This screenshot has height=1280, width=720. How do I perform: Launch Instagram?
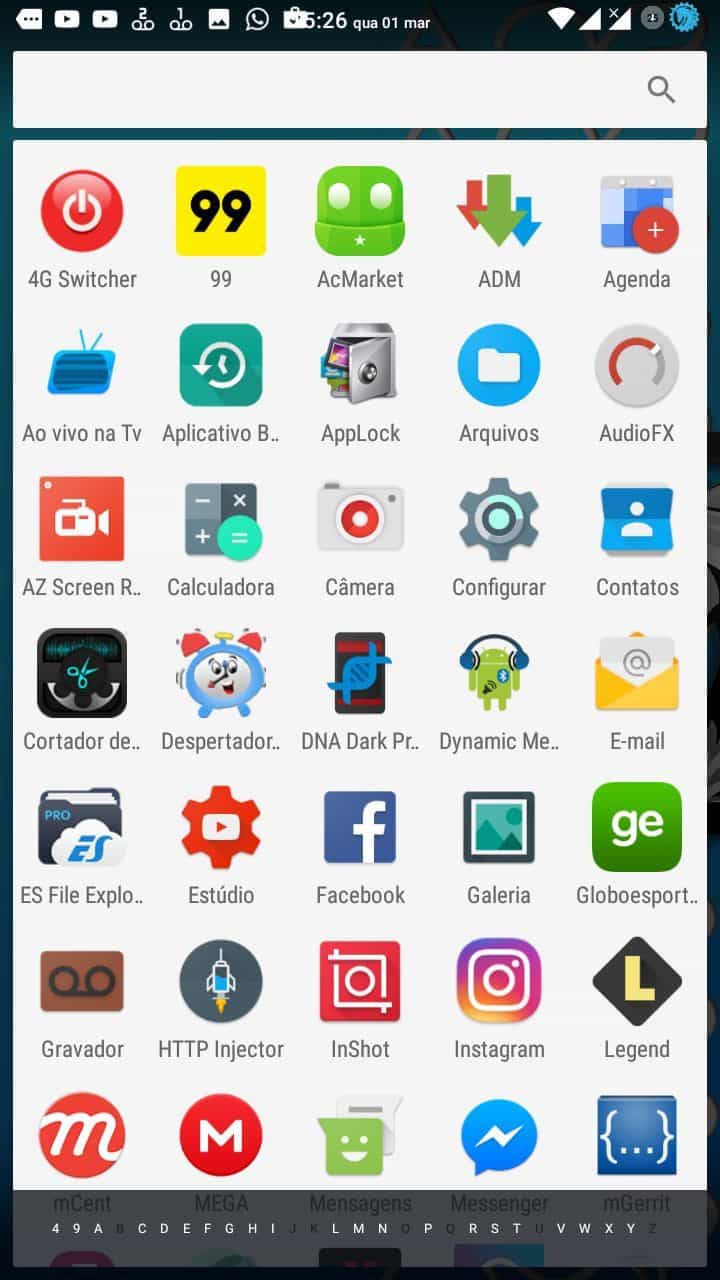[x=499, y=982]
